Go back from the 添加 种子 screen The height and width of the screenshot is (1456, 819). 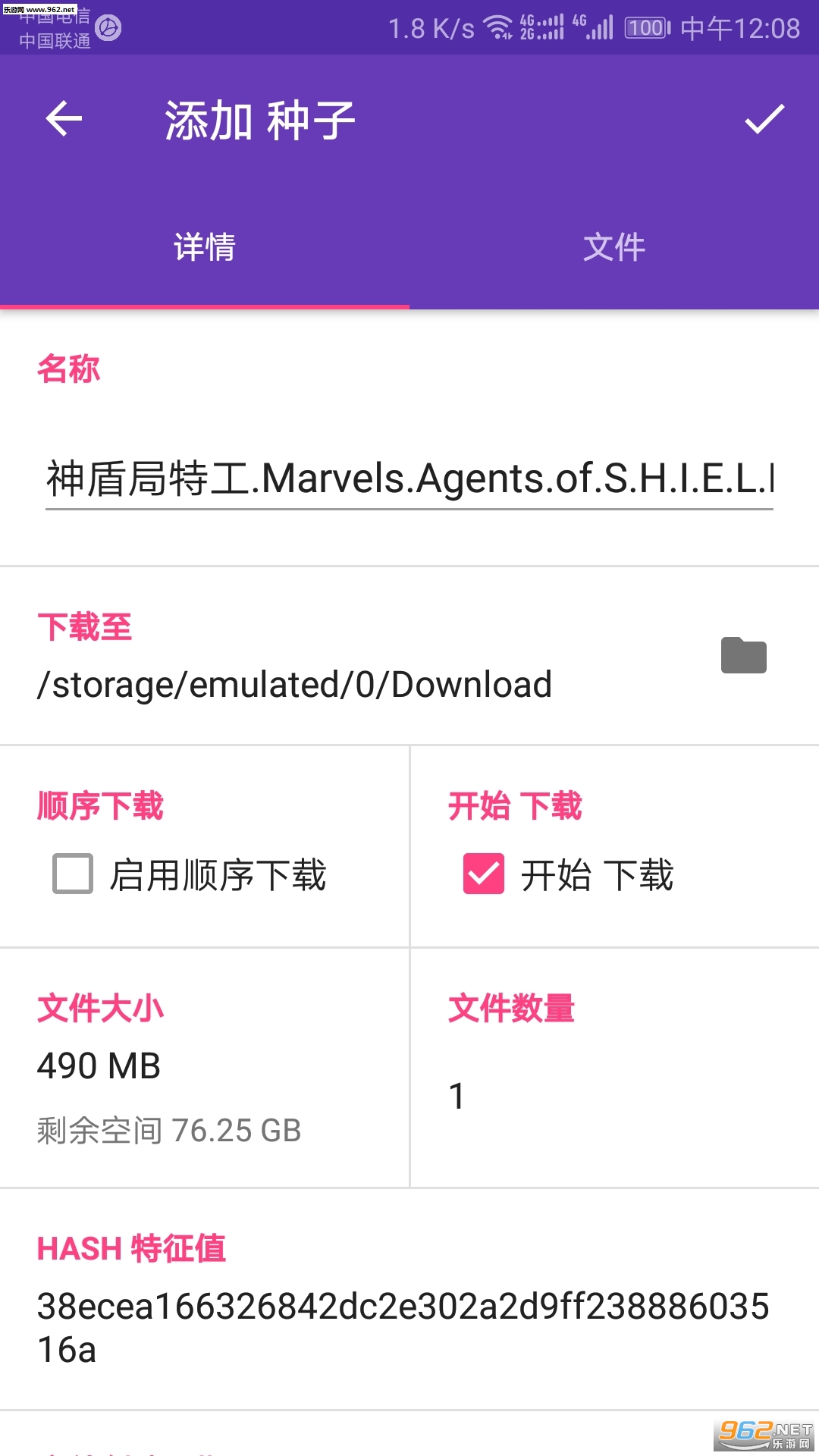coord(64,119)
